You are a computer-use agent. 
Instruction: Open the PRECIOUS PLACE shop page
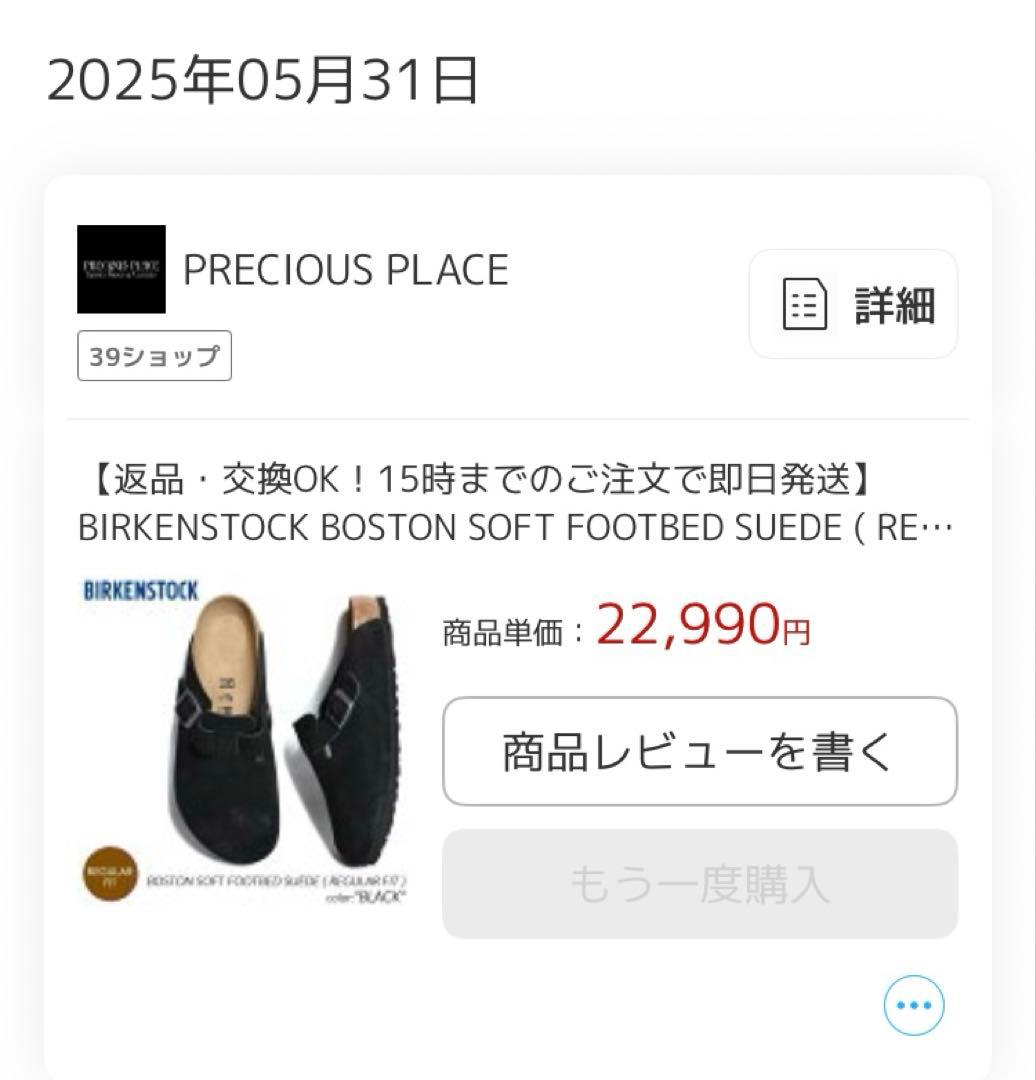[x=345, y=270]
